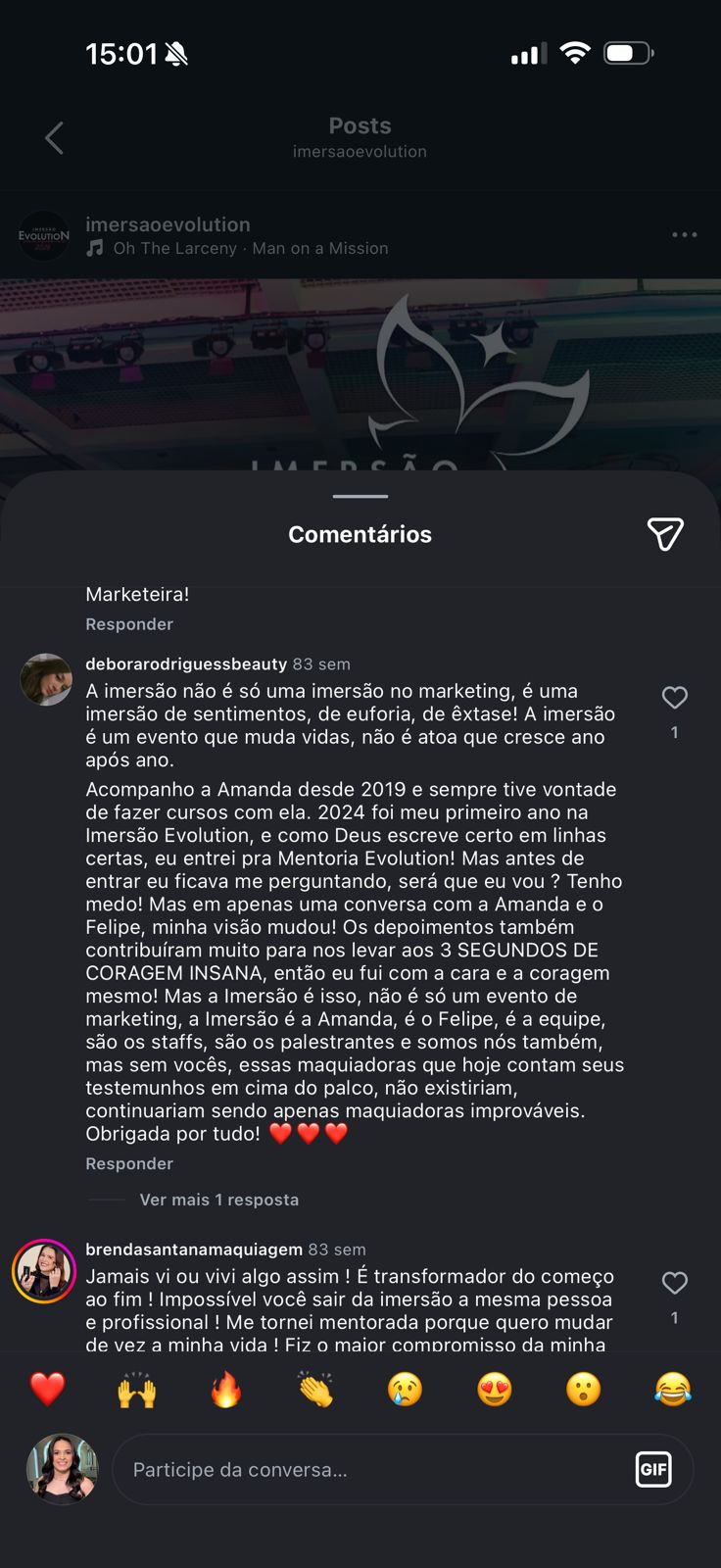Insert the crying face emoji
The image size is (721, 1568).
pos(405,1389)
